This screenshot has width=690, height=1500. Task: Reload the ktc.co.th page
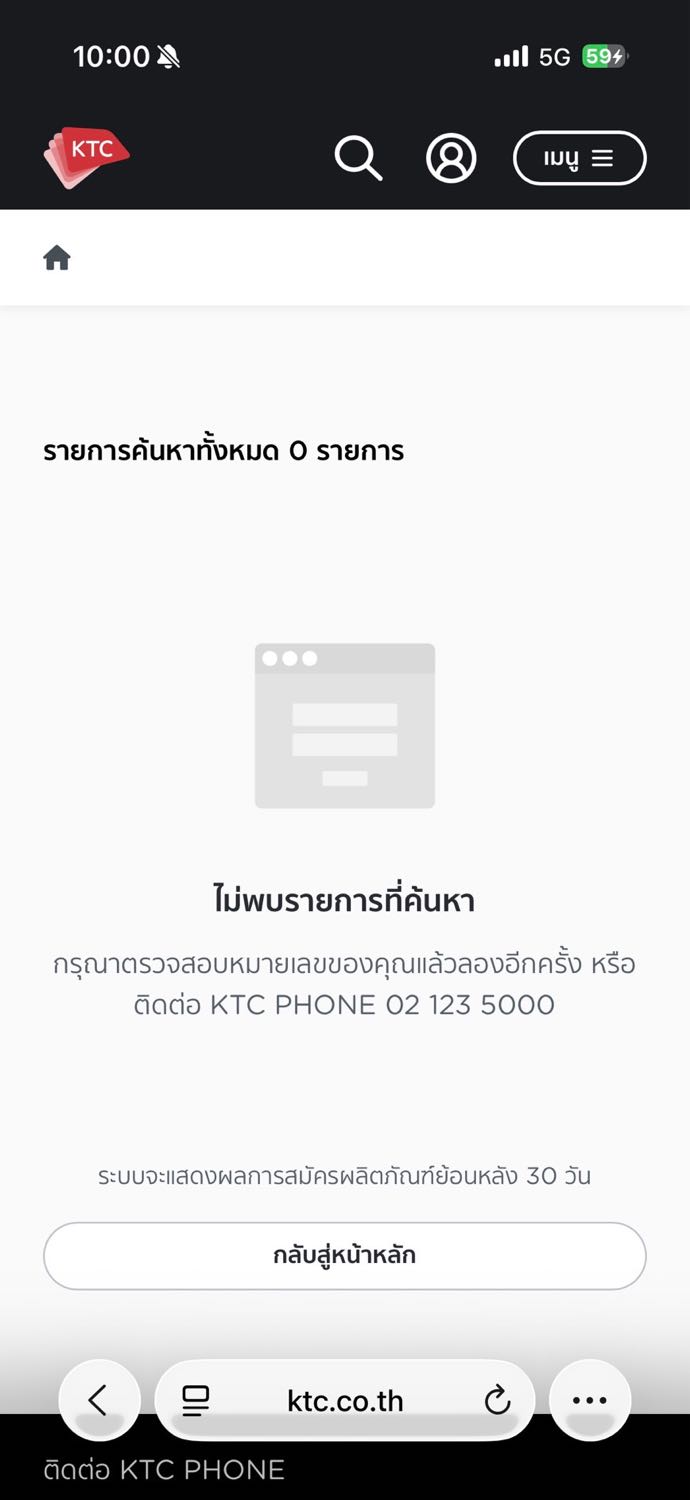pyautogui.click(x=497, y=1401)
